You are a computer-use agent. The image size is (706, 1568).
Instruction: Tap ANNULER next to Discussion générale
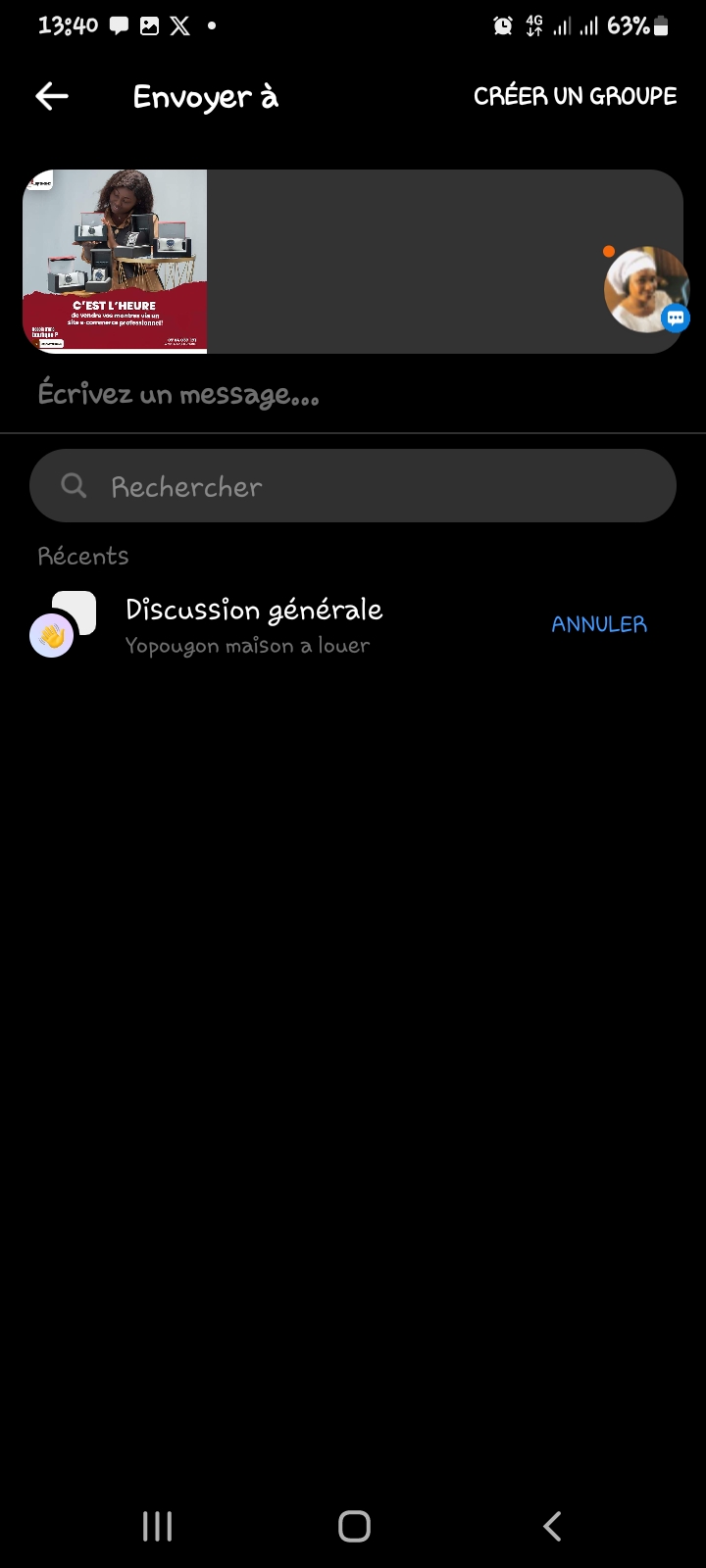point(598,624)
